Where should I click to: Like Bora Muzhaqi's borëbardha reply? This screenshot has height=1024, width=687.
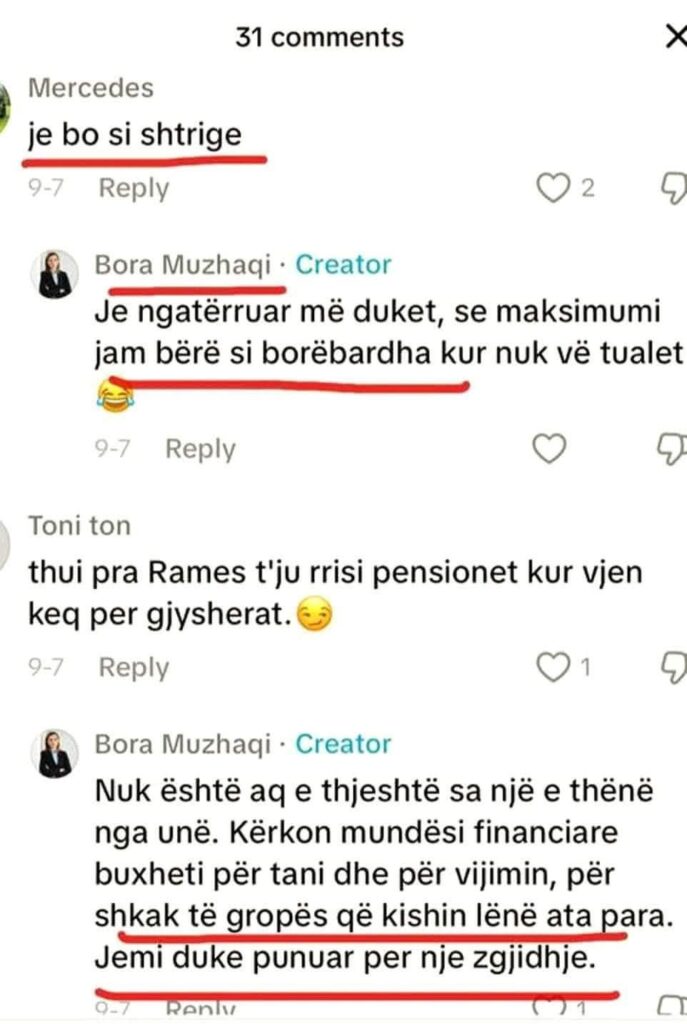(x=548, y=450)
